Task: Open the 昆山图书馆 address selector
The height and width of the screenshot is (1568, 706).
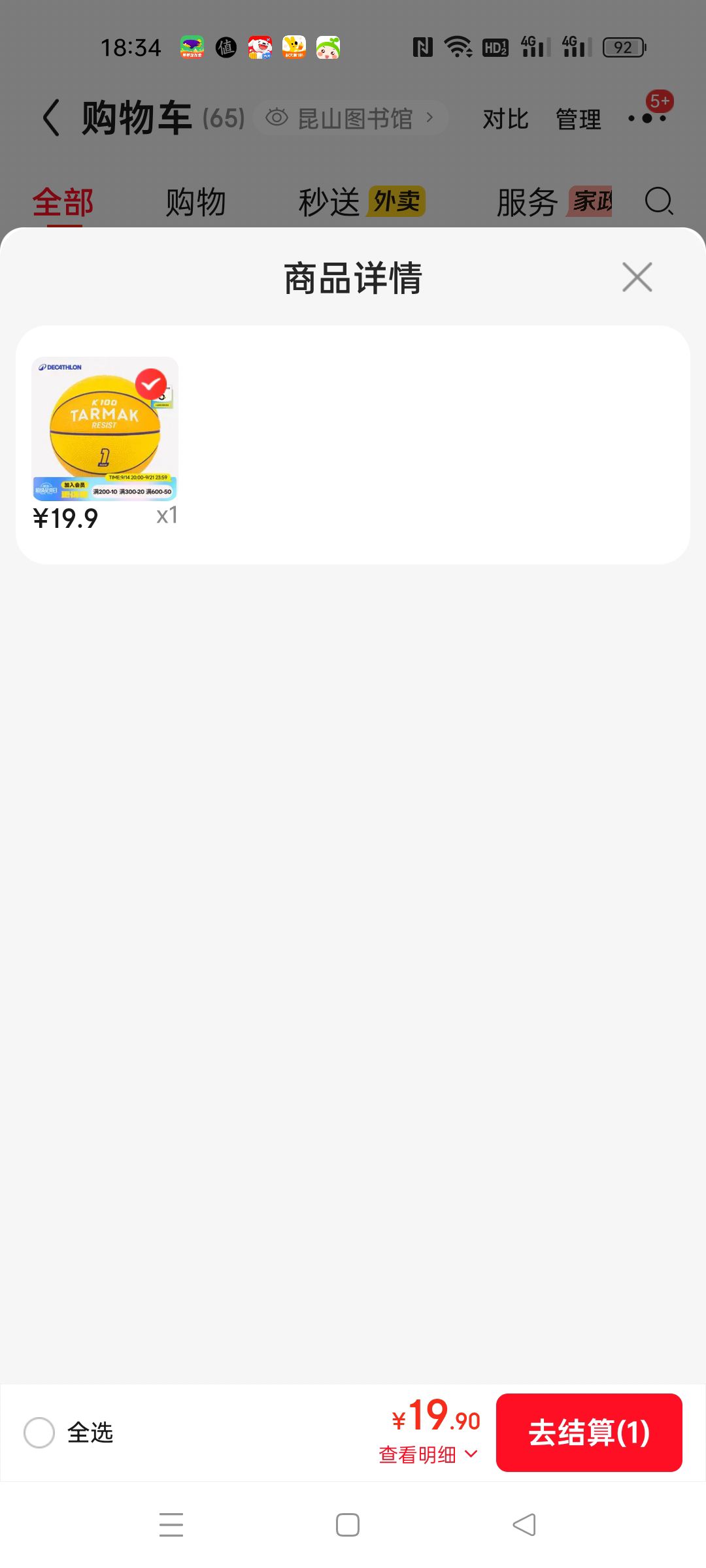Action: (350, 118)
